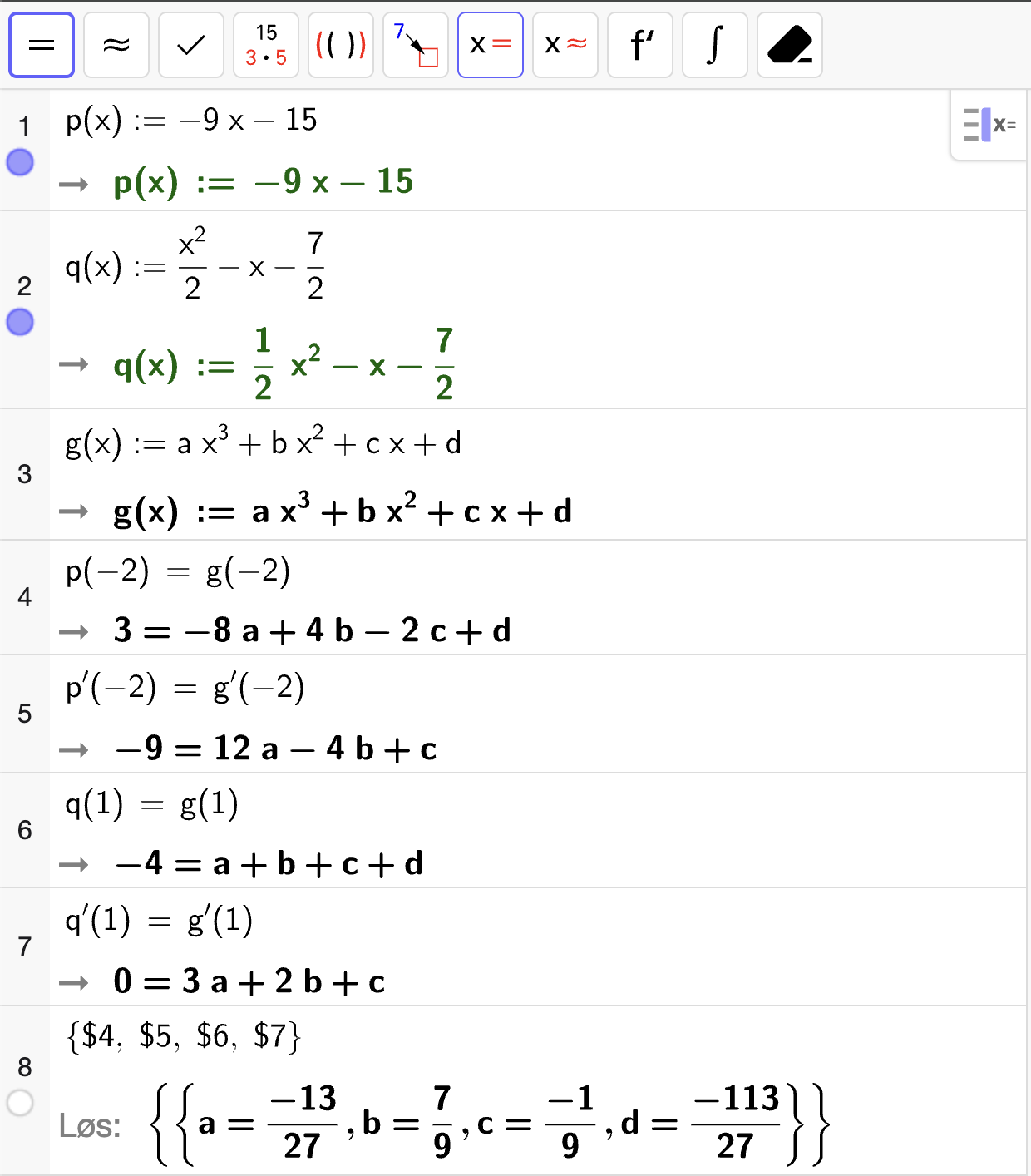The height and width of the screenshot is (1176, 1031).
Task: Select the Substitute tool
Action: (x=416, y=45)
